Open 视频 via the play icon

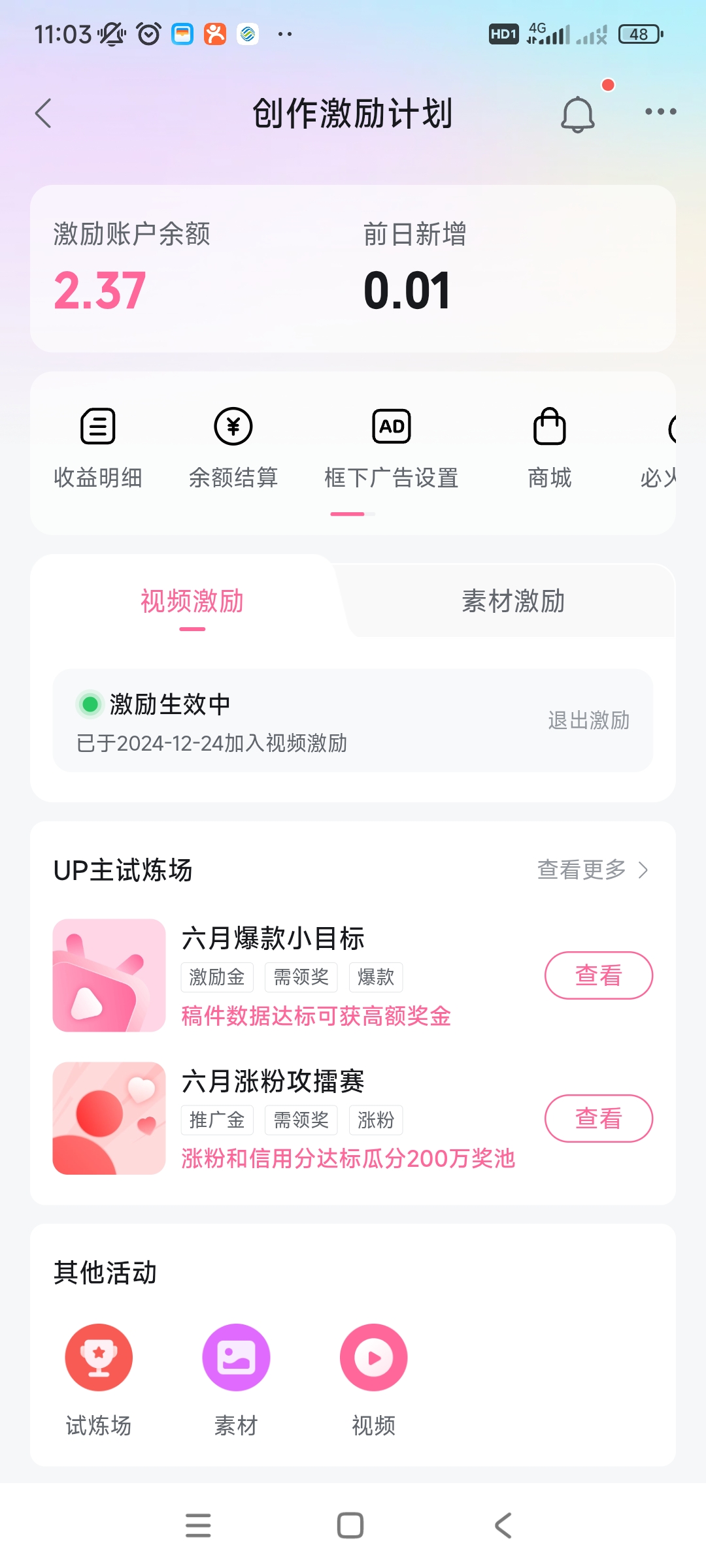[x=373, y=1357]
